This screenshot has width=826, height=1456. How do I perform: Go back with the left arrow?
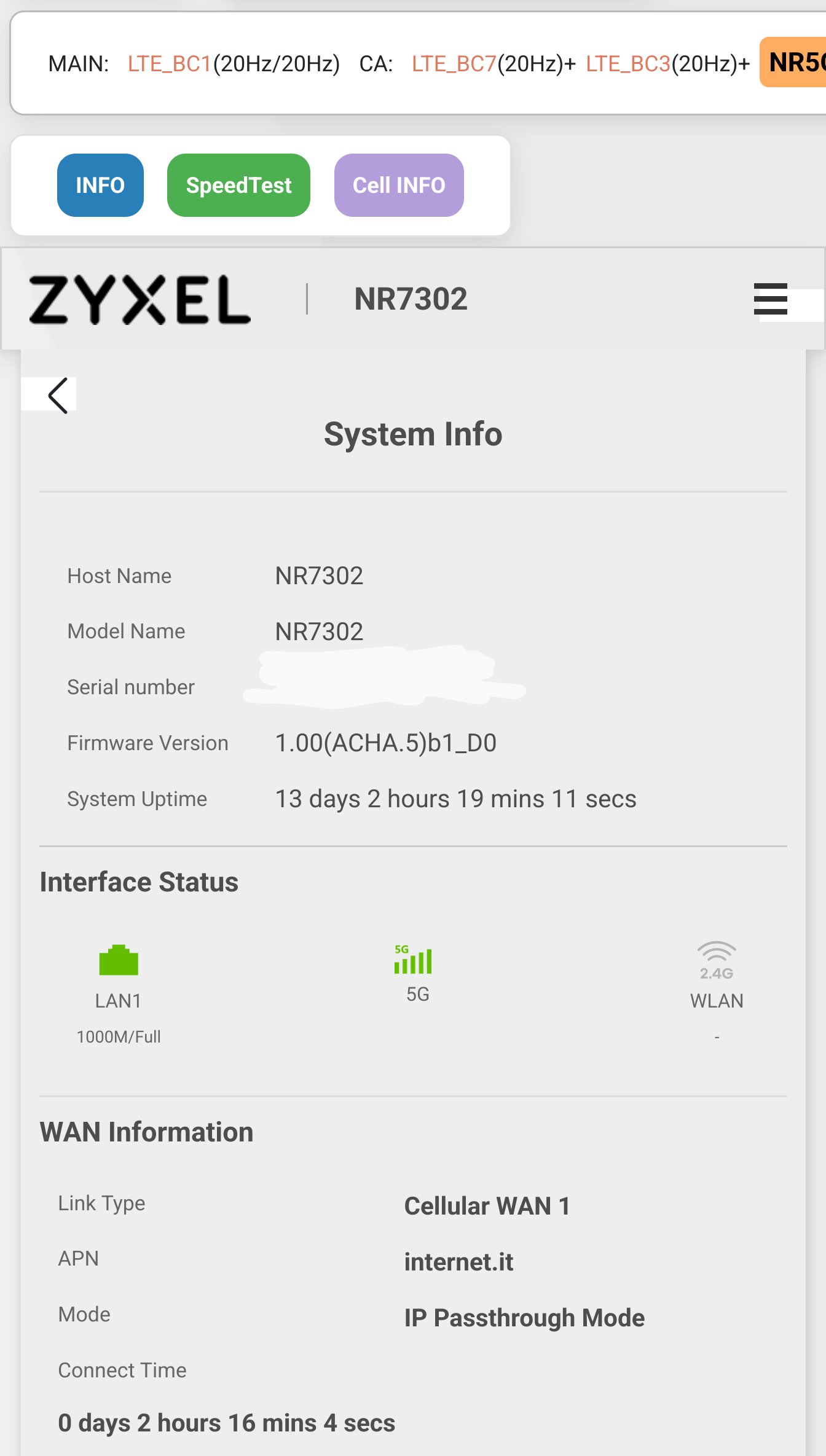tap(58, 396)
